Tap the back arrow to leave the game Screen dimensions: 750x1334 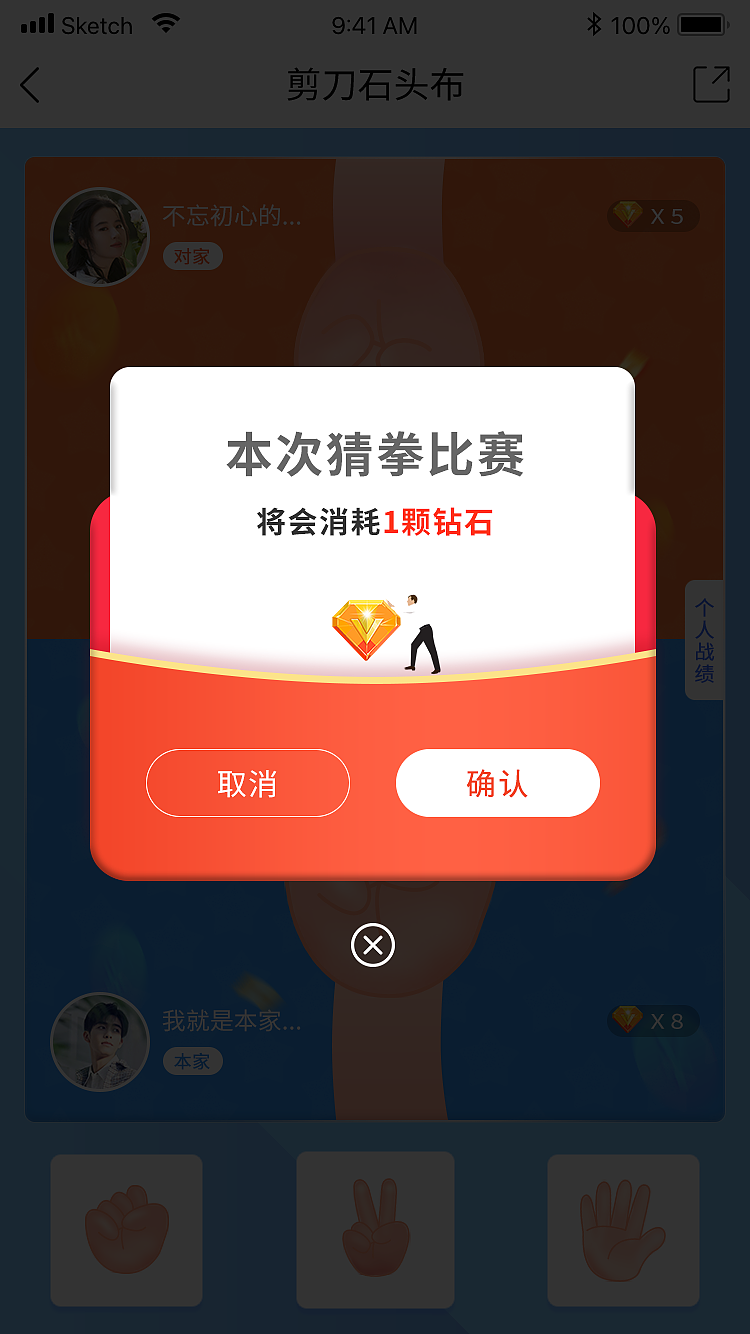click(30, 86)
